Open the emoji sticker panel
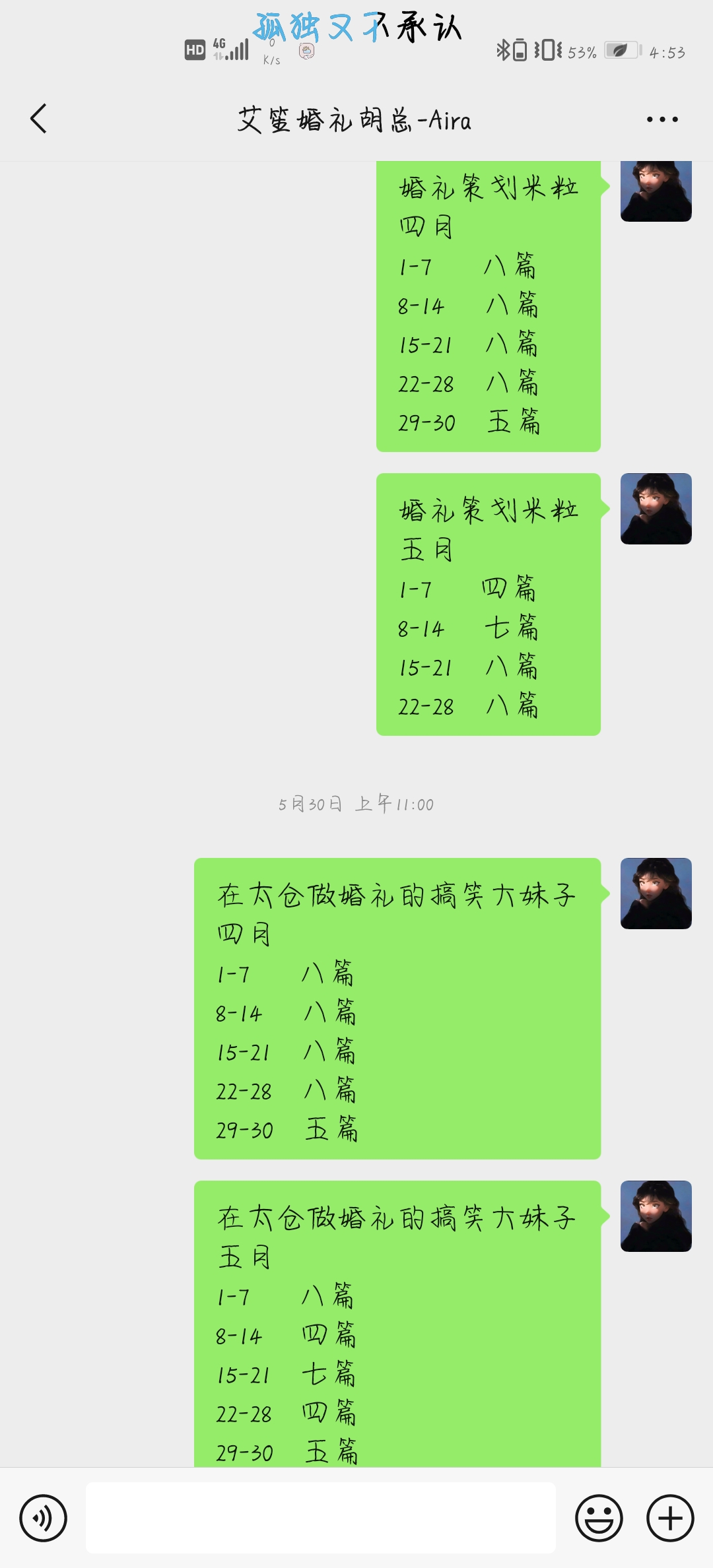713x1568 pixels. tap(599, 1518)
